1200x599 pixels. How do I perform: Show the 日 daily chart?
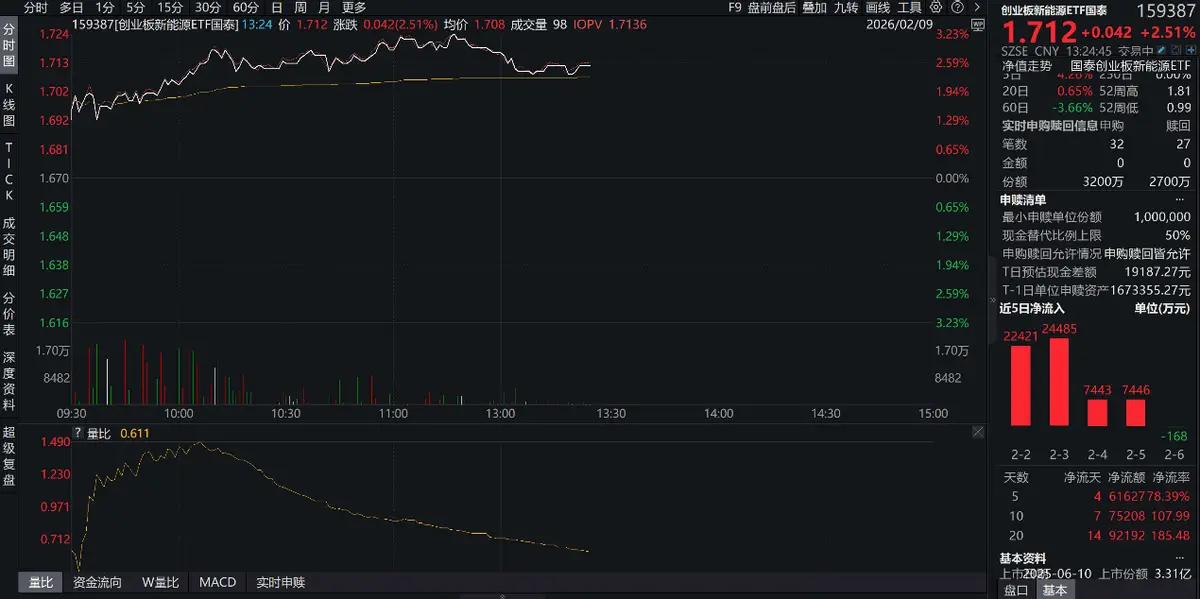(x=276, y=7)
